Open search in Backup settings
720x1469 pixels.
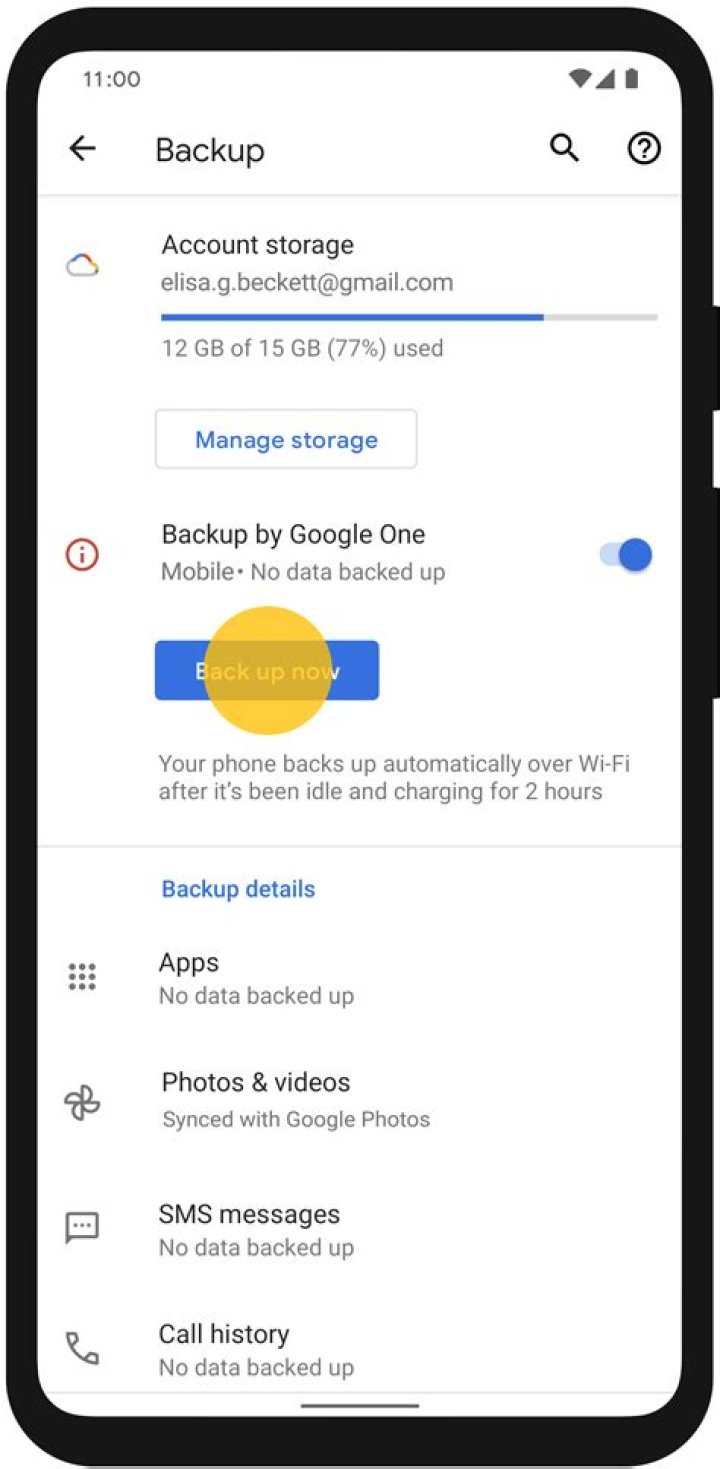(x=565, y=149)
